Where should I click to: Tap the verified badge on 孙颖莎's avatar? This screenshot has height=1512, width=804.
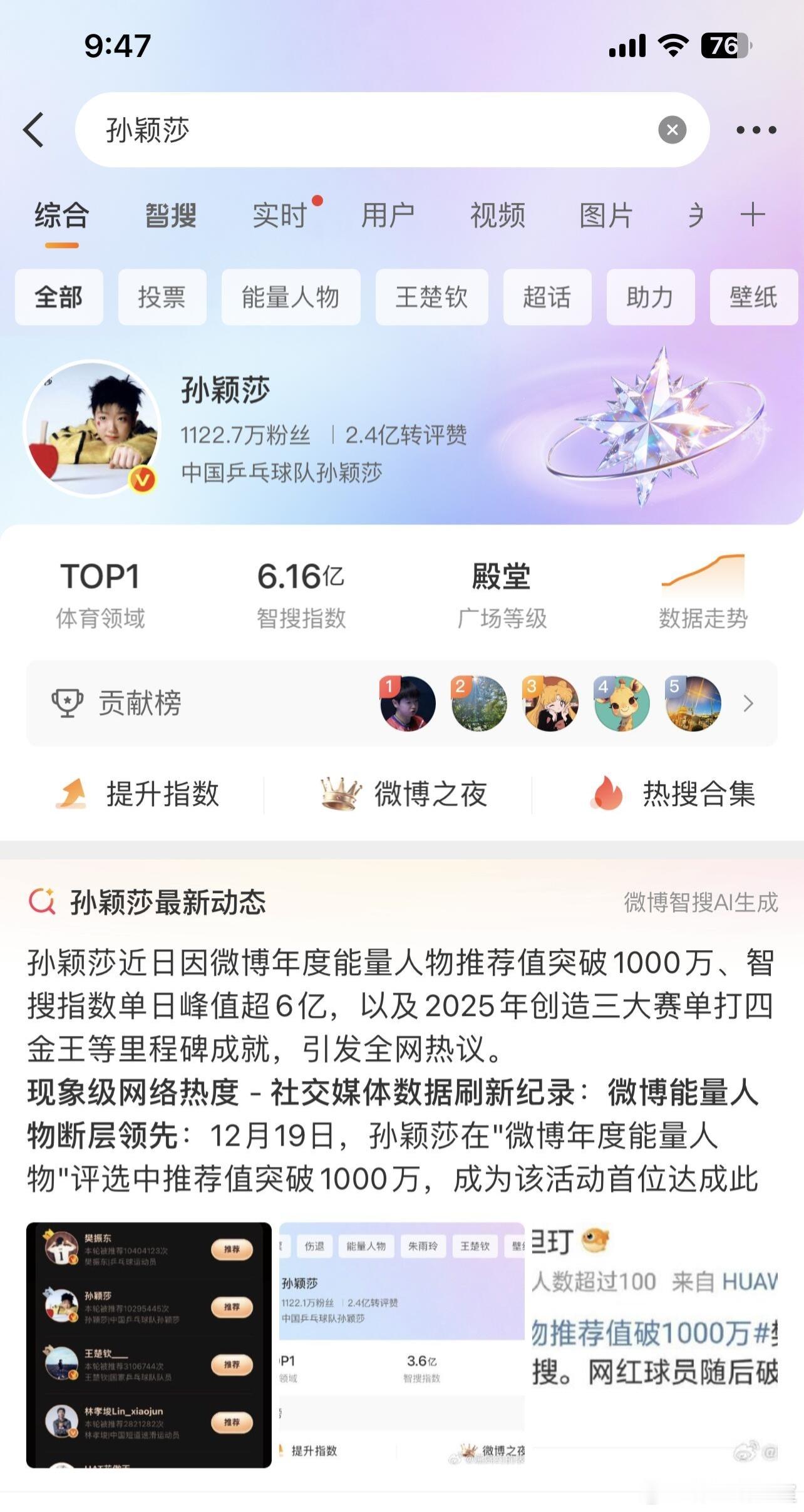[143, 478]
